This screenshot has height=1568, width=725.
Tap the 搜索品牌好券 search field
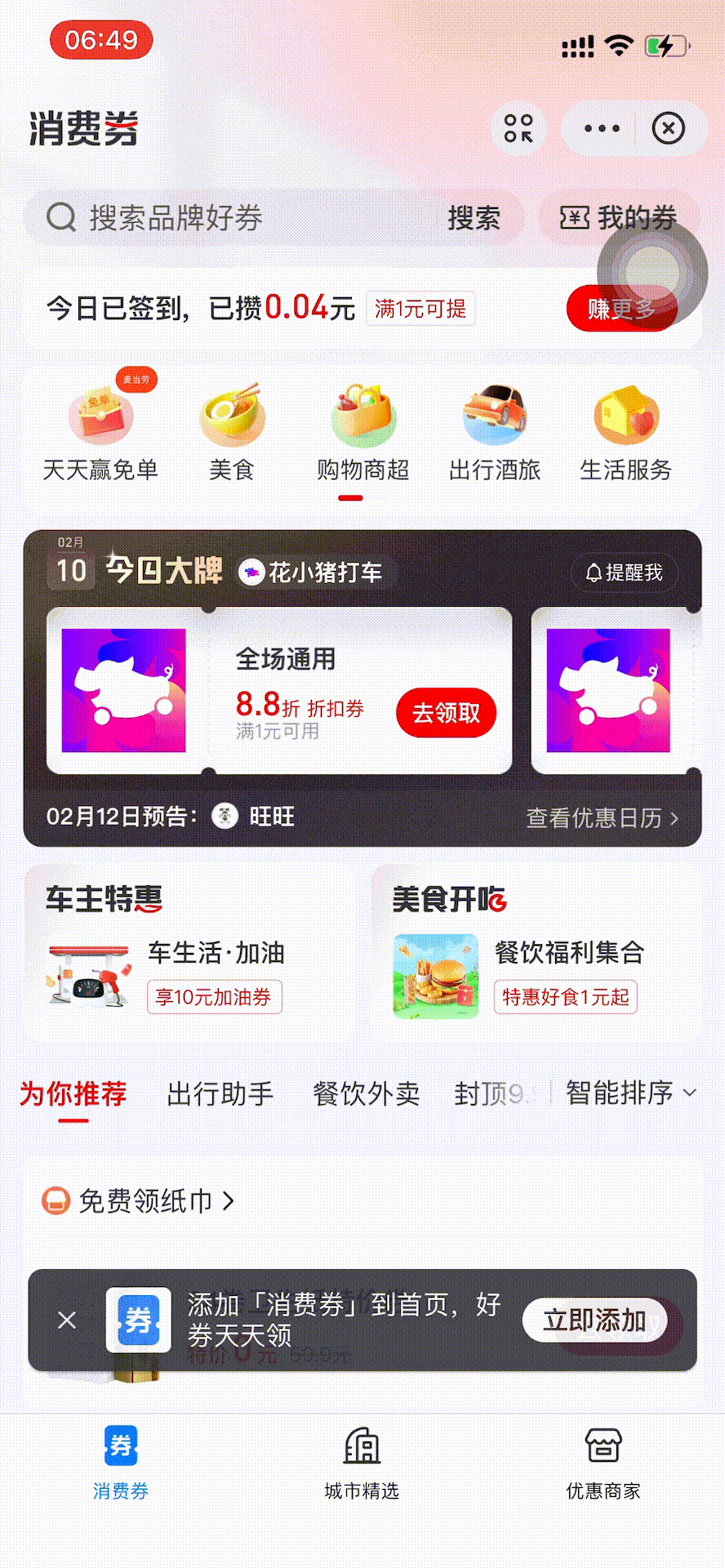click(245, 218)
